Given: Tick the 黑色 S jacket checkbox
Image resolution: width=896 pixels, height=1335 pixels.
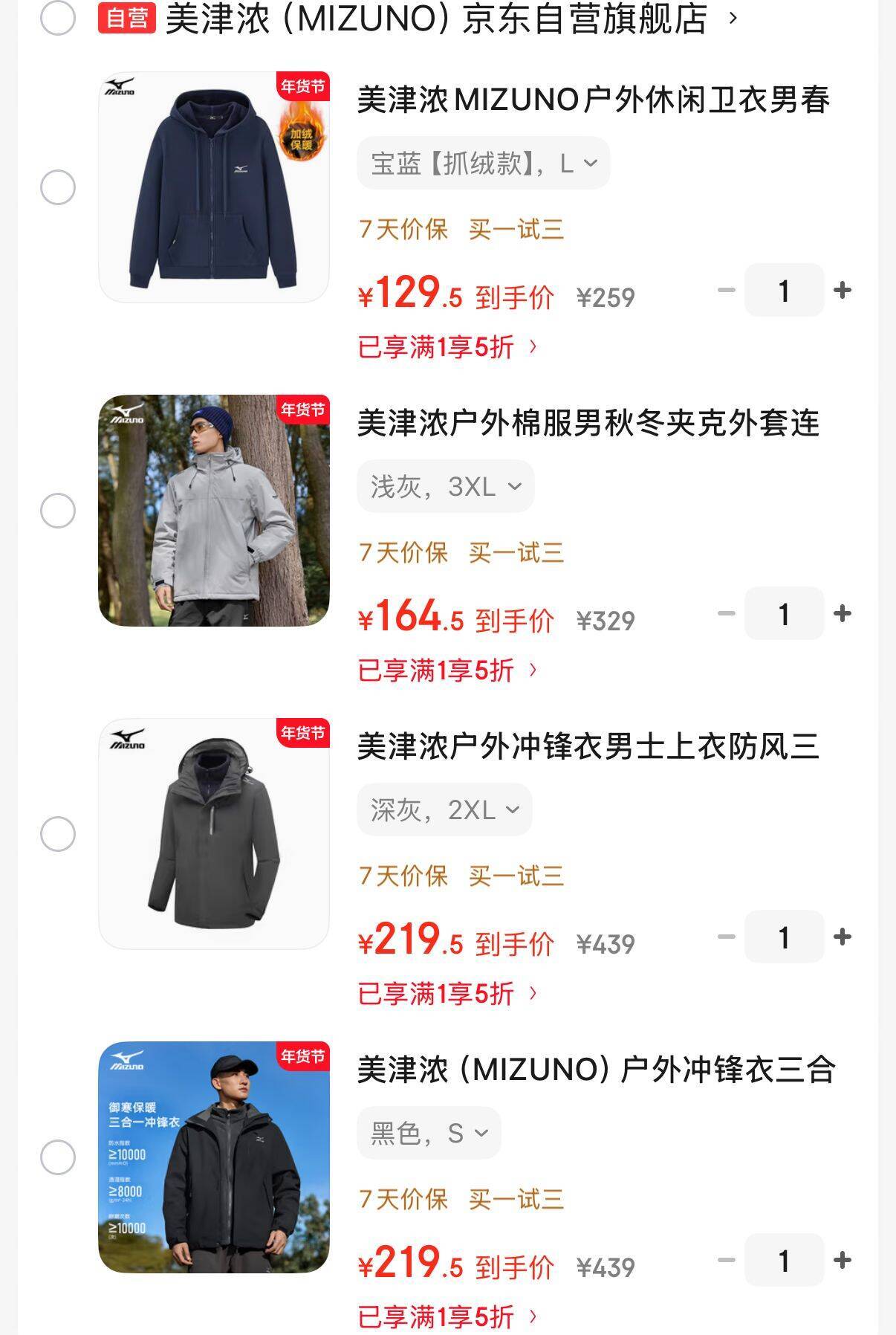Looking at the screenshot, I should click(58, 1157).
